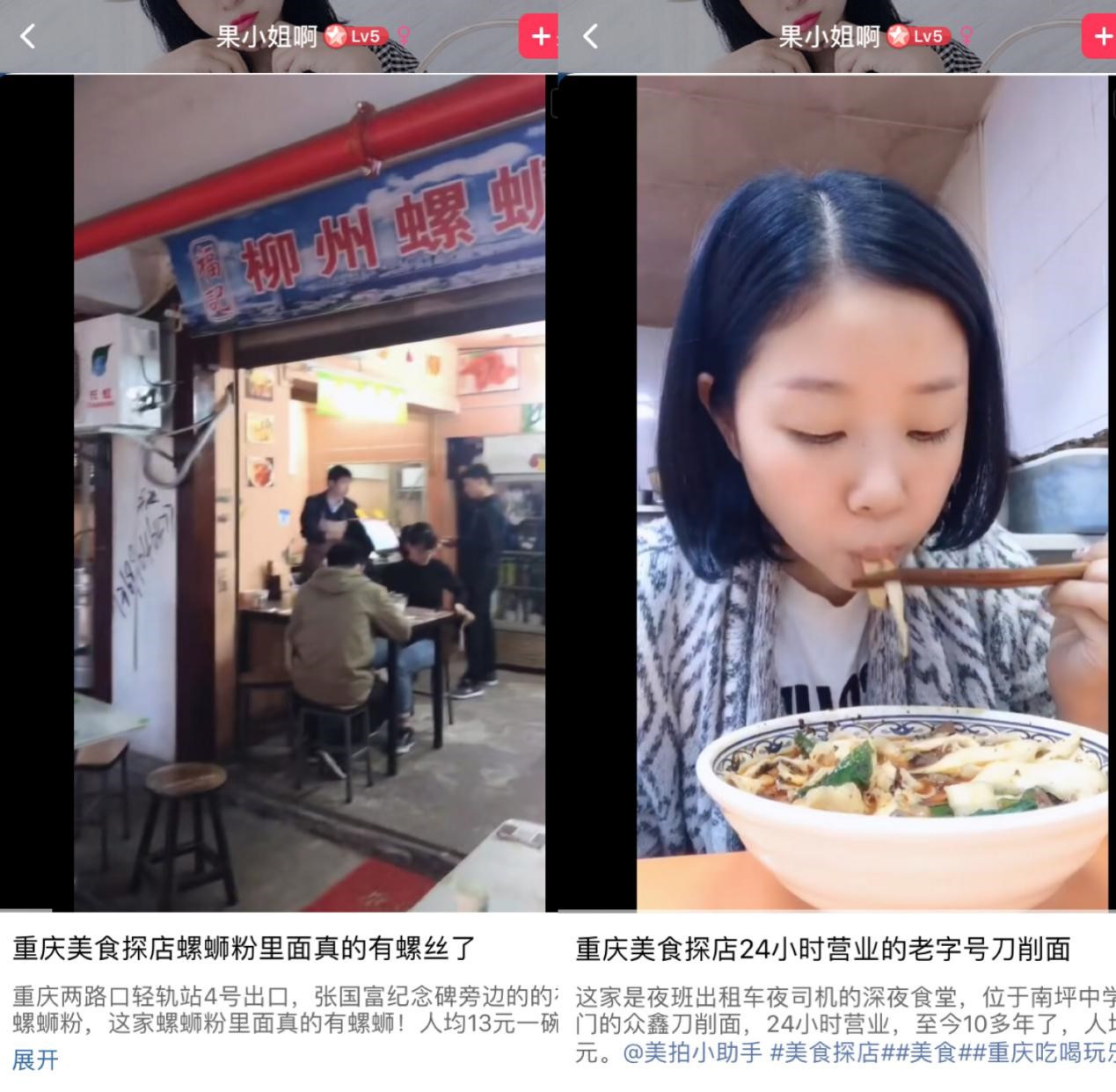Pause the 柳州螺蛳粉 shop video
1116x1092 pixels.
tap(309, 492)
